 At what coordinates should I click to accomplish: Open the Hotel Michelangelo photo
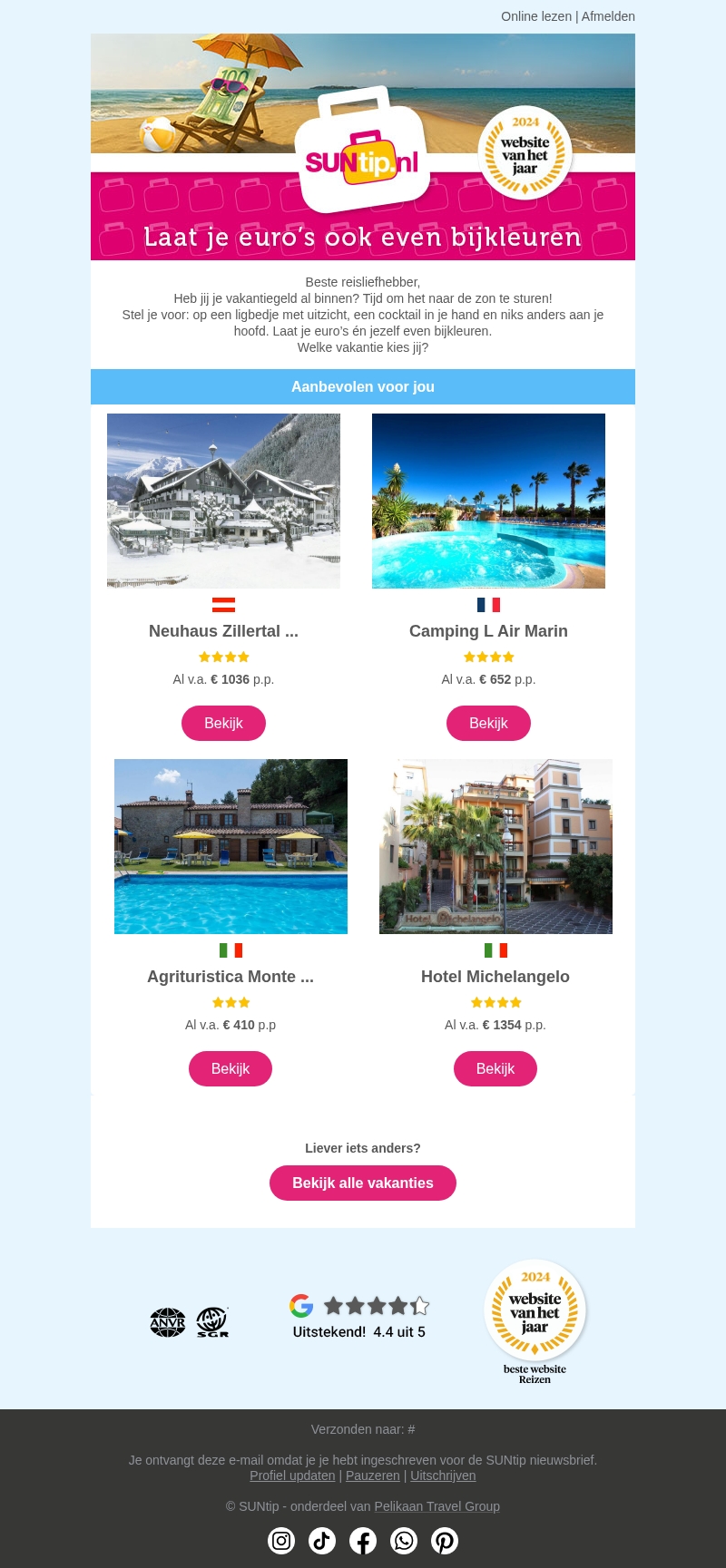(x=495, y=846)
